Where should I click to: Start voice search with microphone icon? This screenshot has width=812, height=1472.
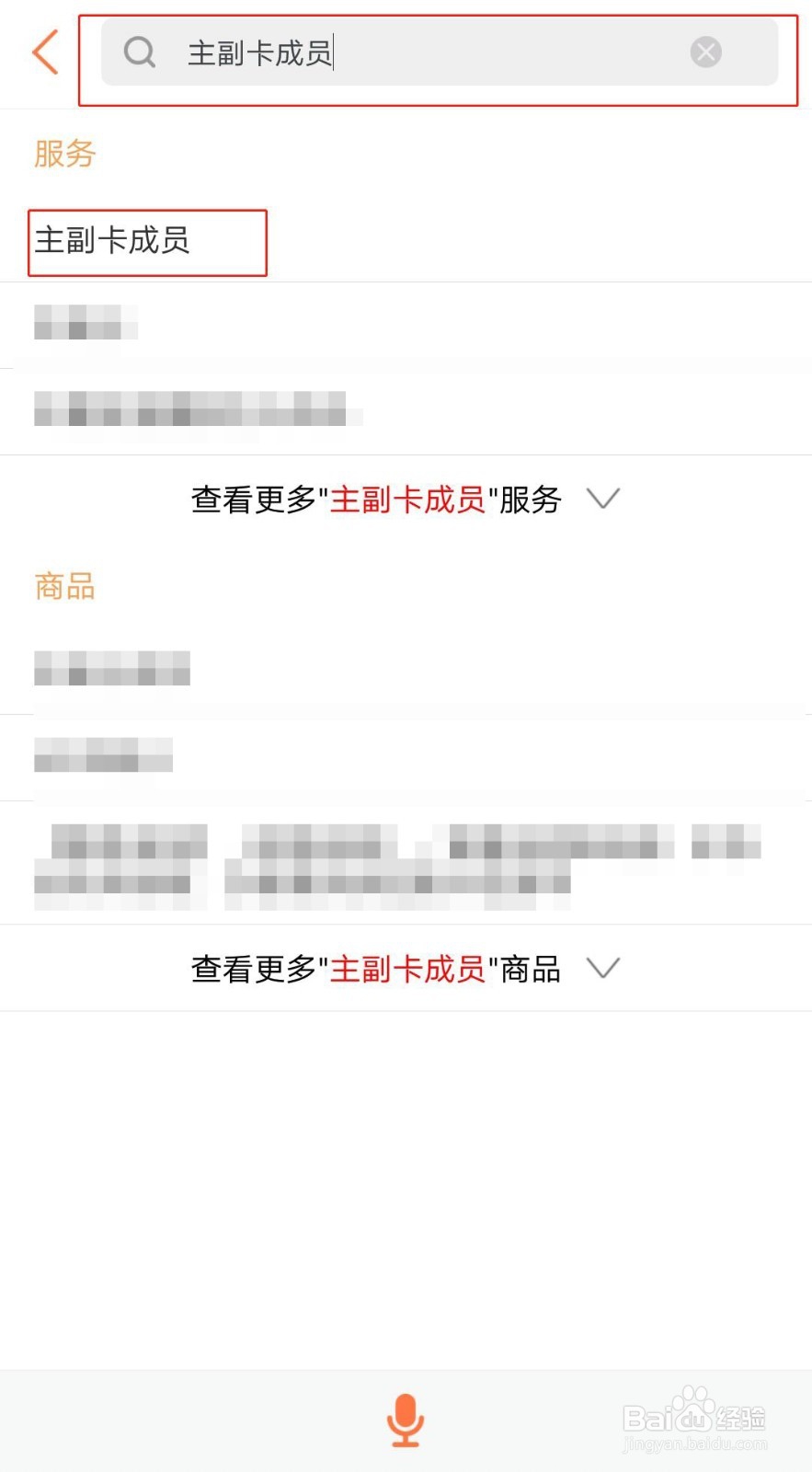pos(406,1420)
